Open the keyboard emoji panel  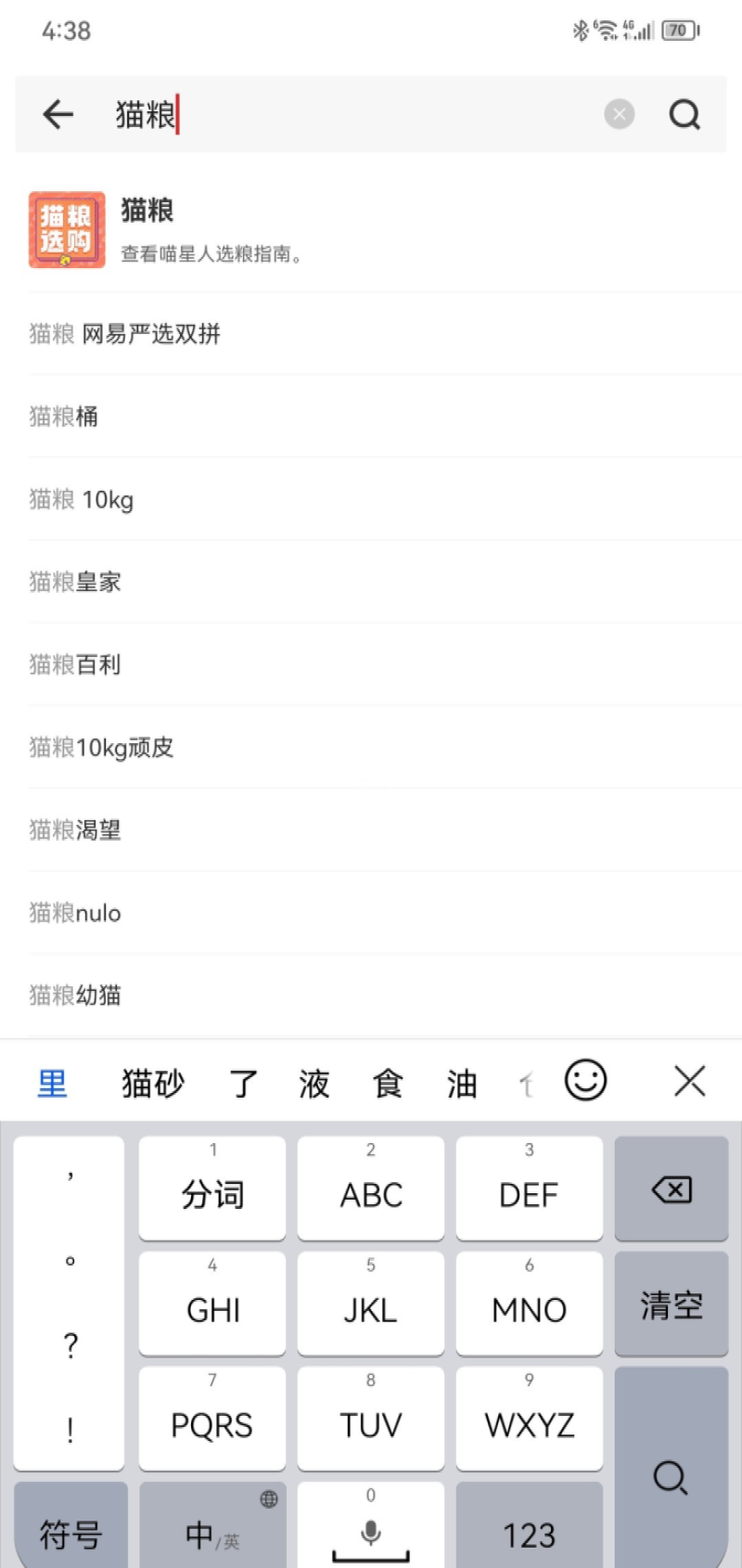(x=585, y=1081)
